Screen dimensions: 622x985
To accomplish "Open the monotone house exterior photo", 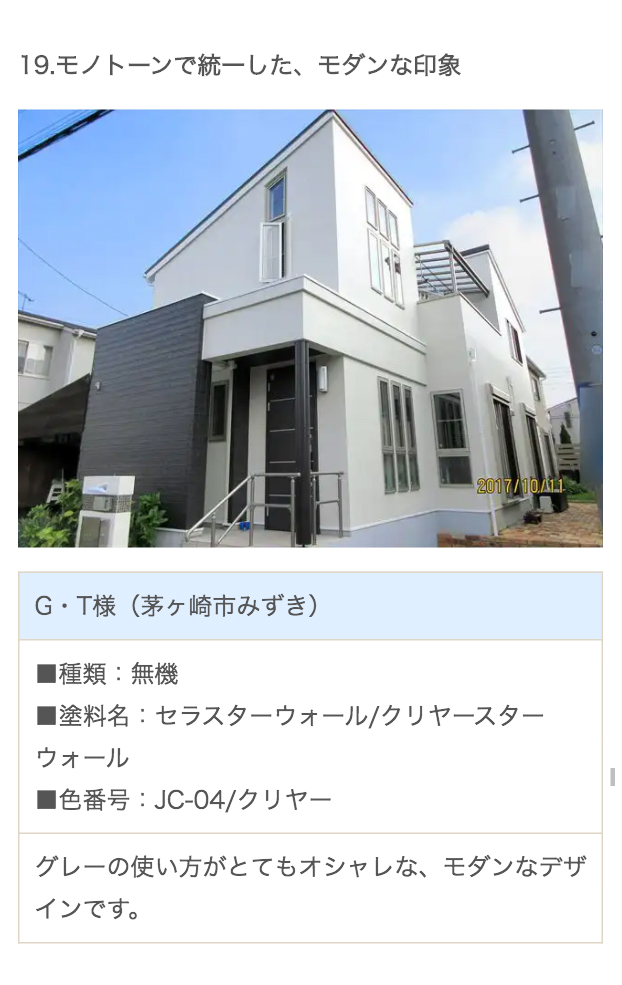I will (310, 328).
